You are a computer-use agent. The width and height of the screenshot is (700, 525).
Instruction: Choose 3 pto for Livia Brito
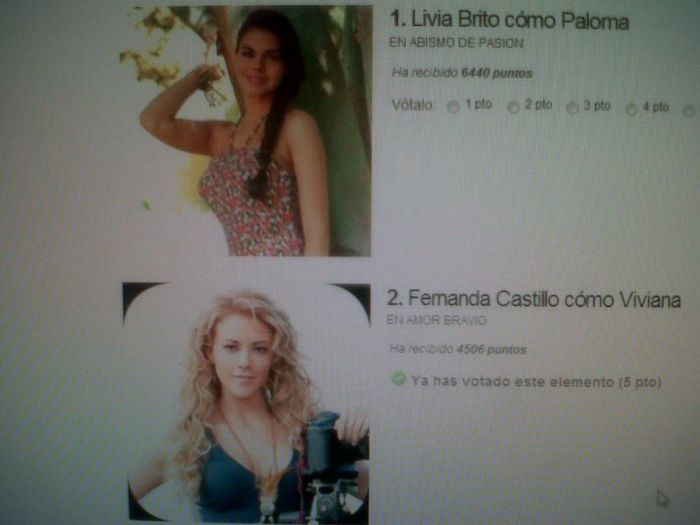[x=572, y=108]
